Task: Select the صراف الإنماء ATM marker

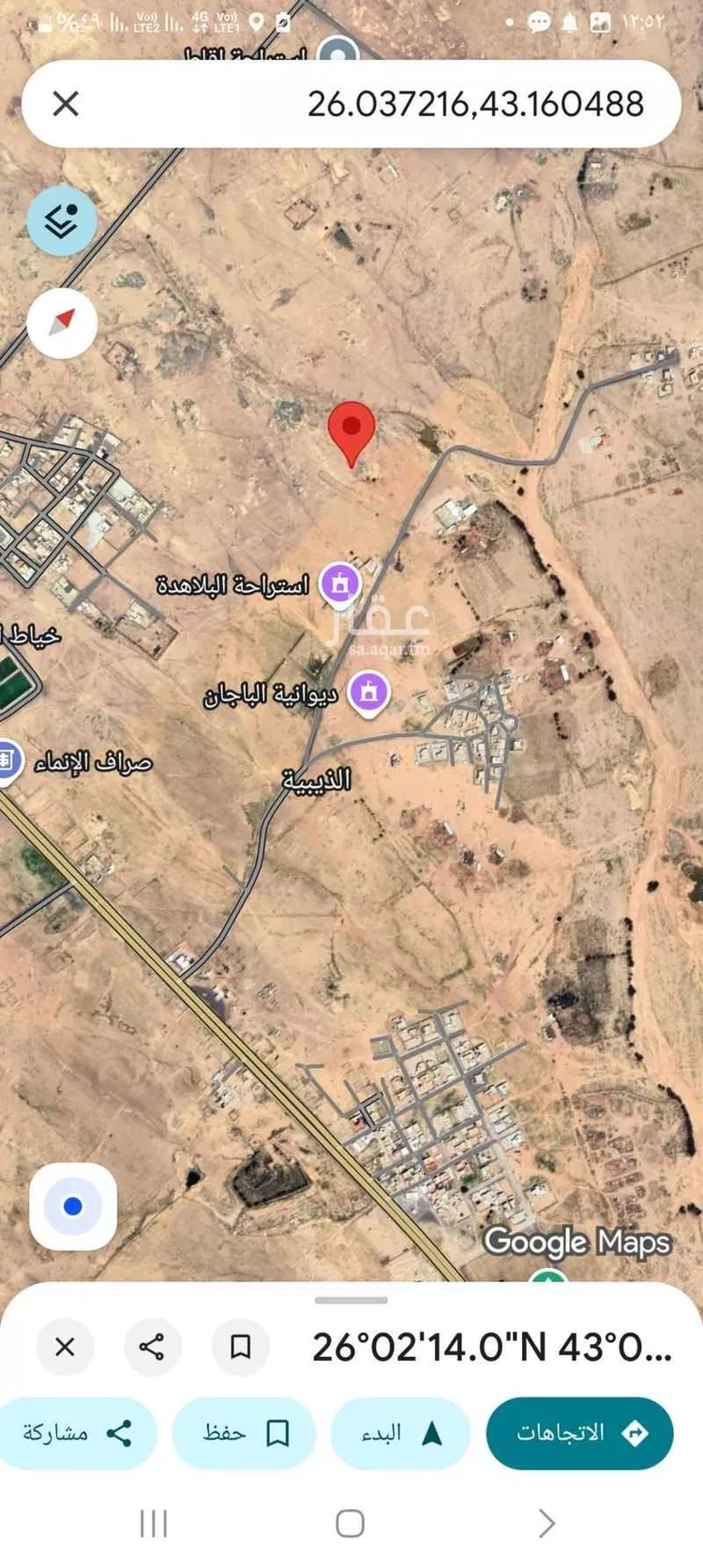Action: 7,758
